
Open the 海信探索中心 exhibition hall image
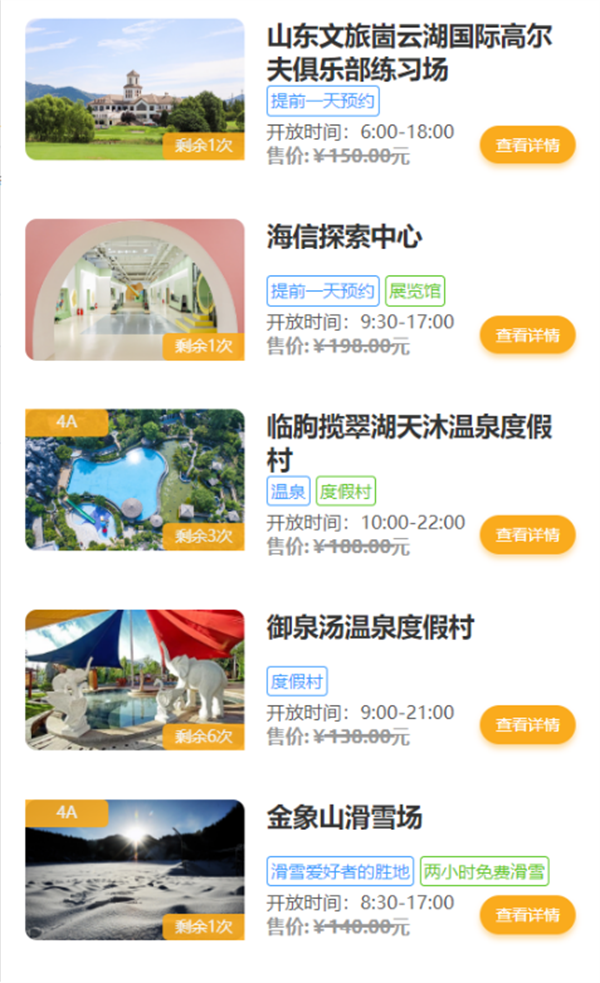134,289
